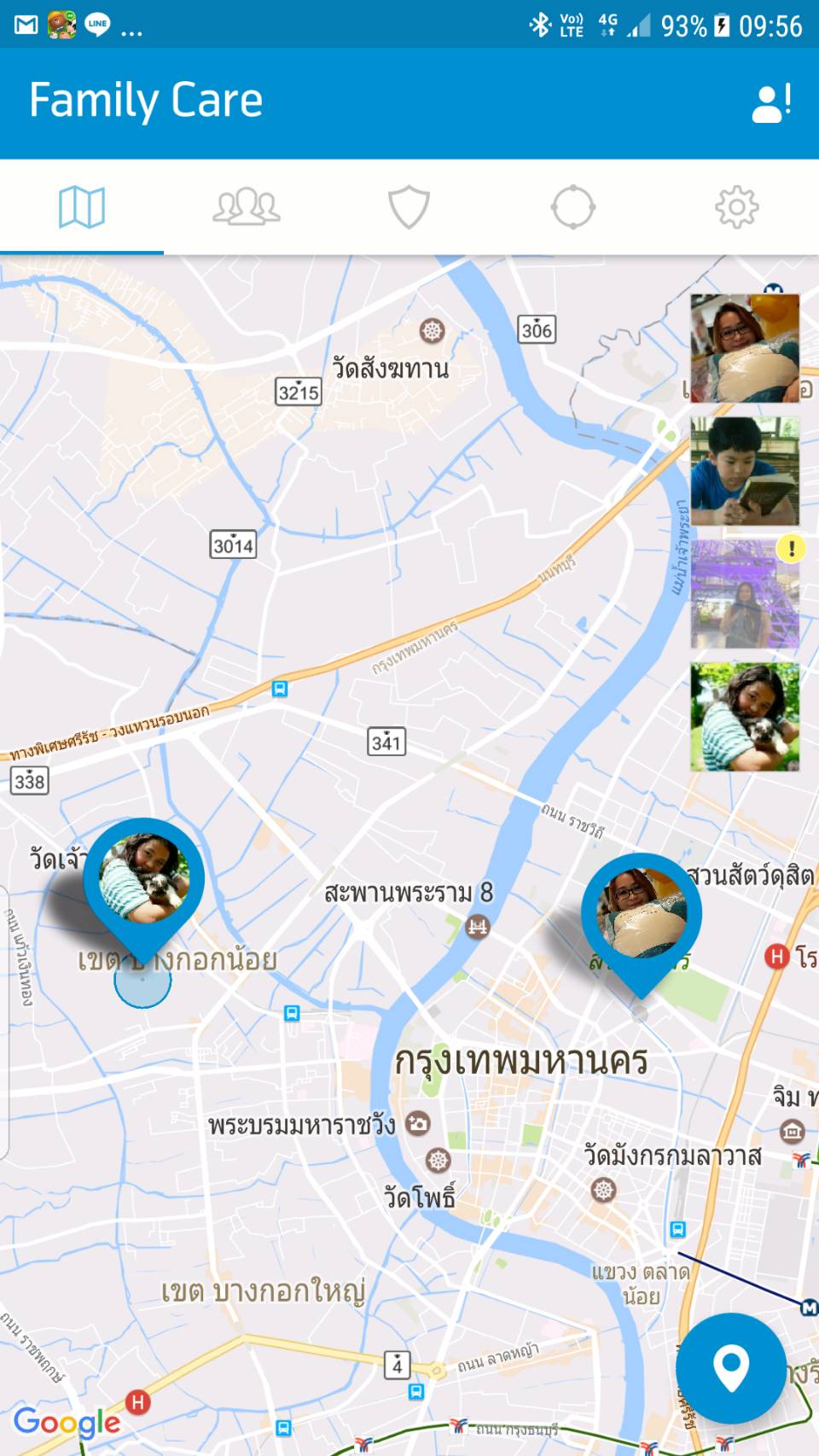Image resolution: width=819 pixels, height=1456 pixels.
Task: Select the boy reading book thumbnail
Action: 745,471
